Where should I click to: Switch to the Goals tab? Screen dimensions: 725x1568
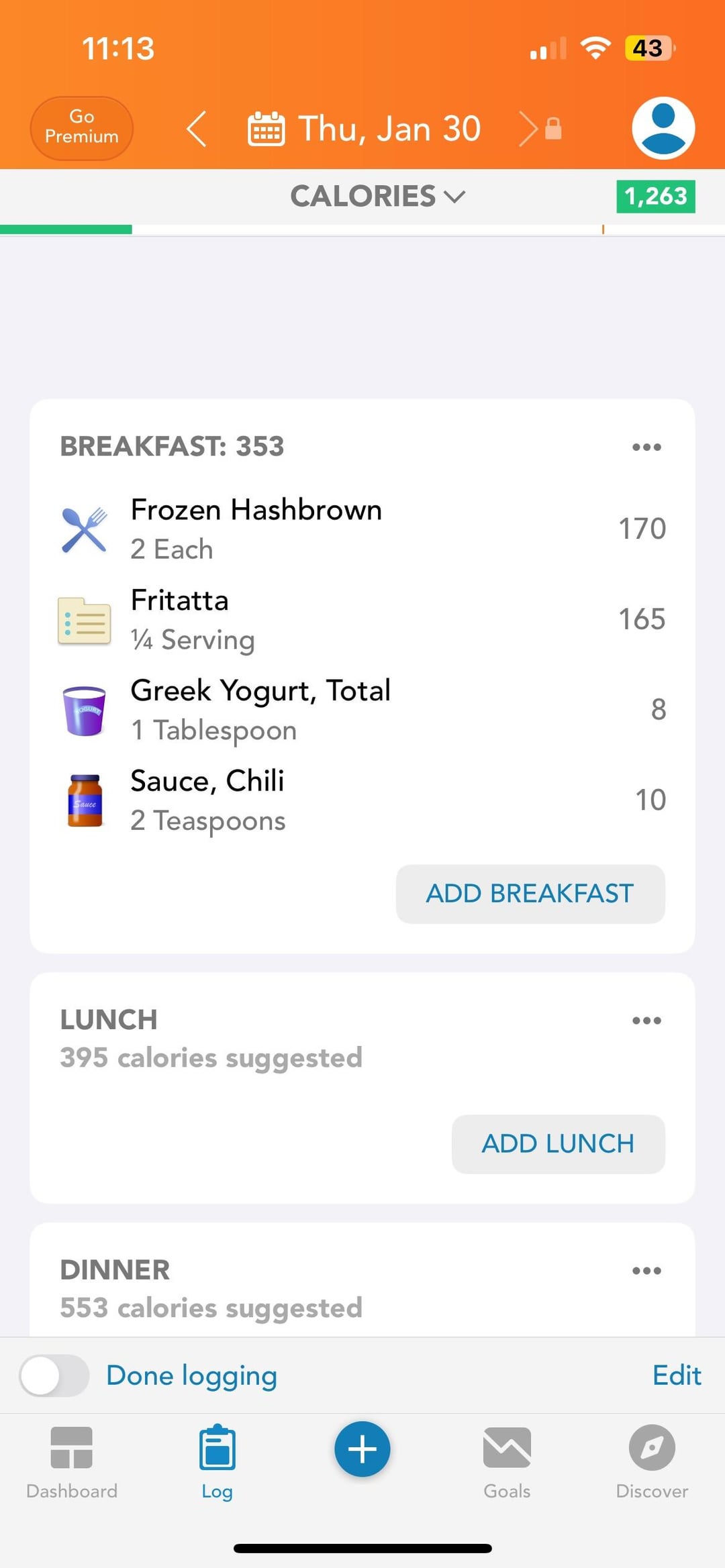507,1463
